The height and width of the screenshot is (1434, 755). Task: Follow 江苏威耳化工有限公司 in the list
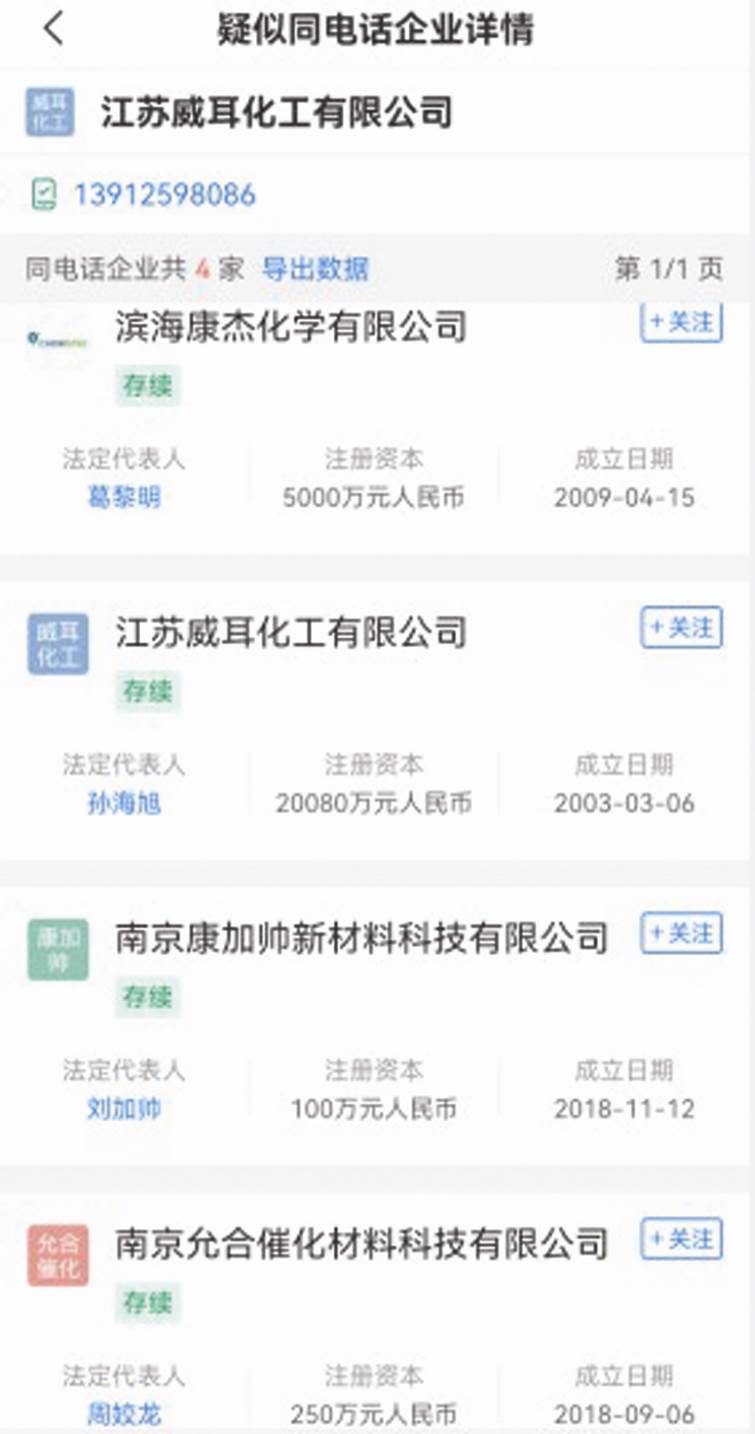pos(681,628)
